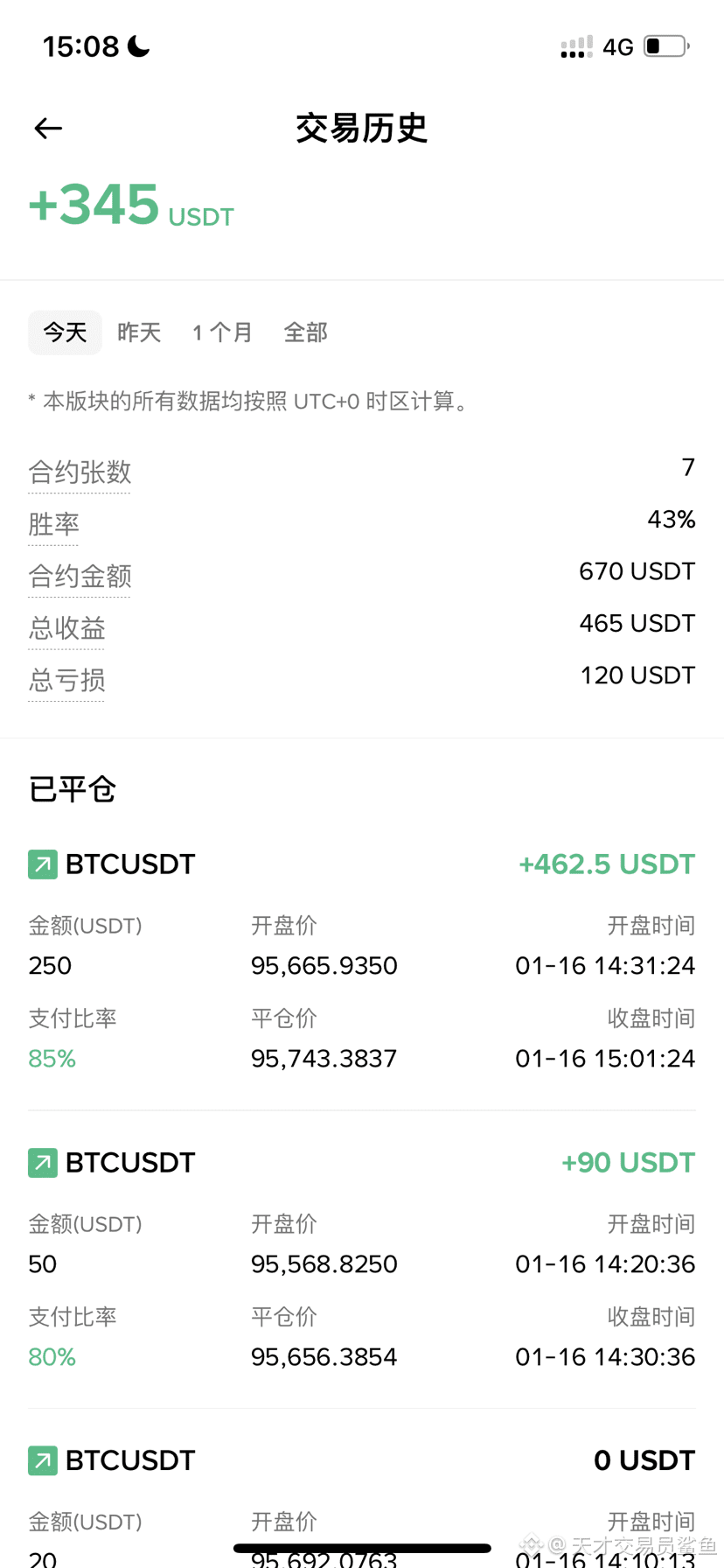The width and height of the screenshot is (724, 1568).
Task: Tap the 总亏损 label for explanation
Action: coord(66,680)
